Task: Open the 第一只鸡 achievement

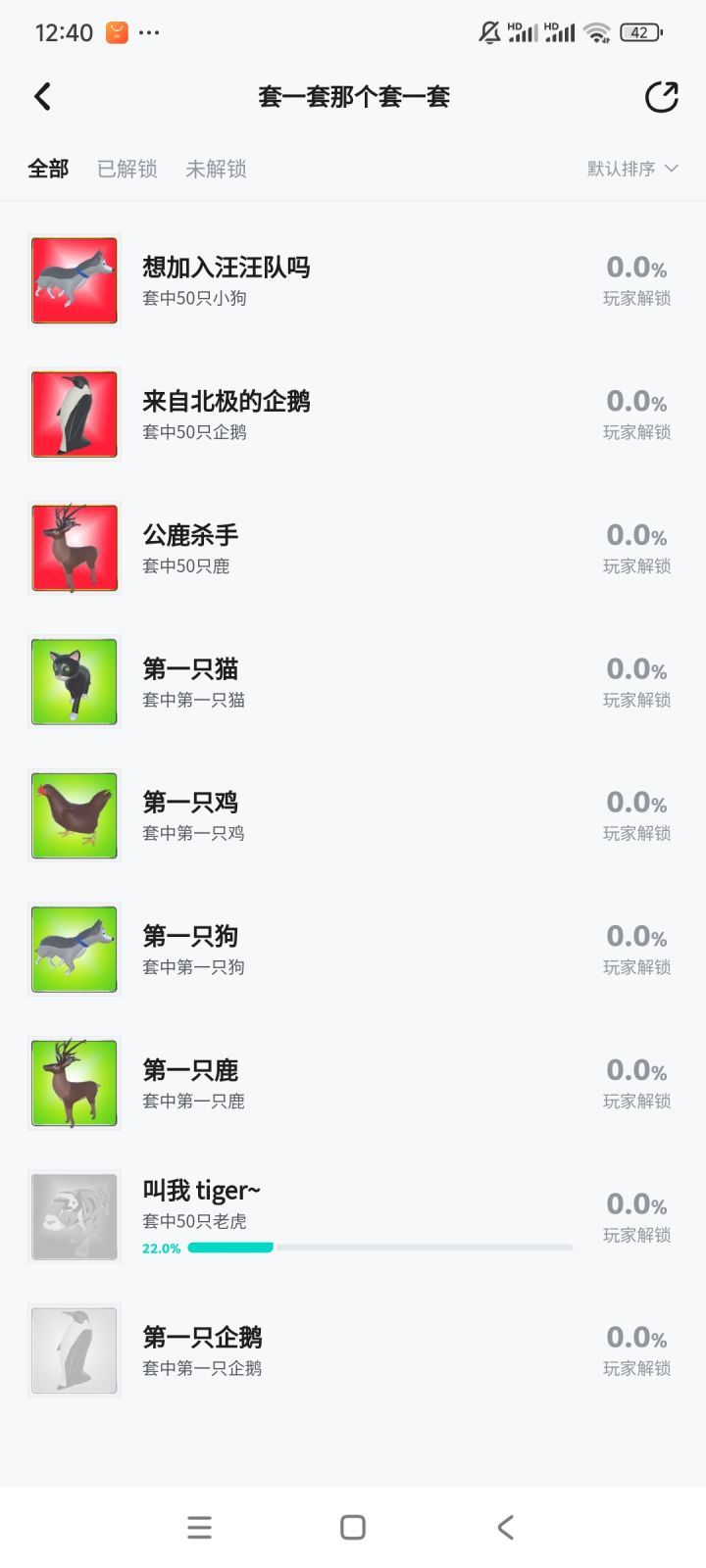Action: click(353, 815)
